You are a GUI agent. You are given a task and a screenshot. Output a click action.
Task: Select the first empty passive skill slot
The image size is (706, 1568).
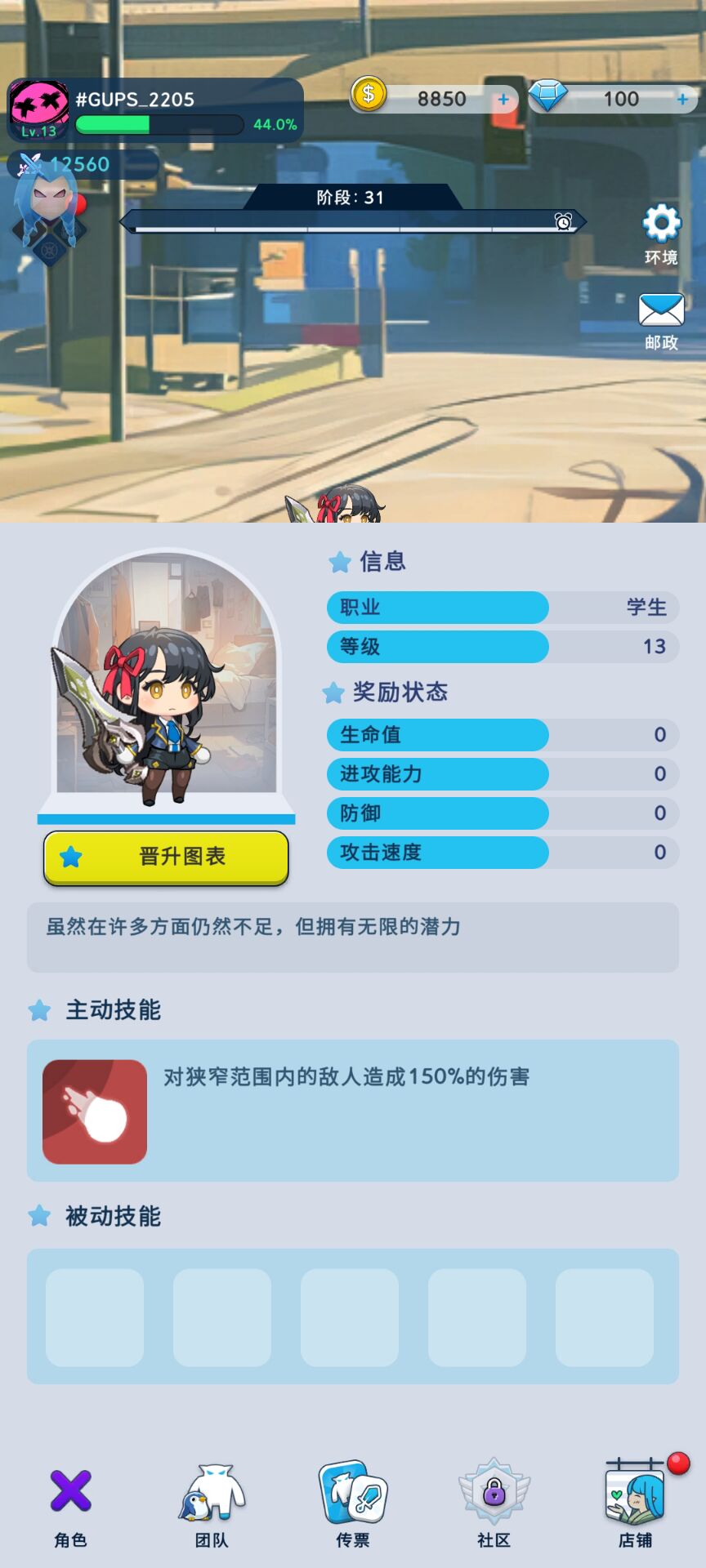tap(95, 1317)
